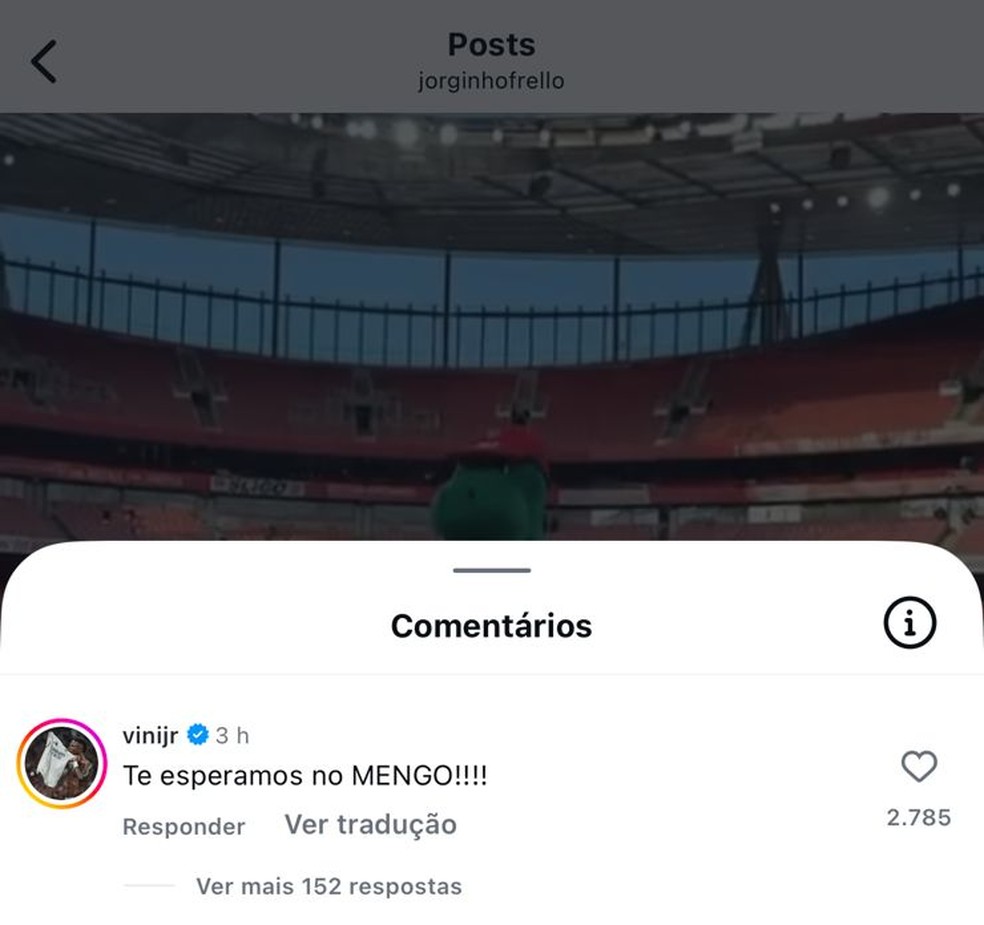
Task: Open the comments info icon
Action: (910, 625)
